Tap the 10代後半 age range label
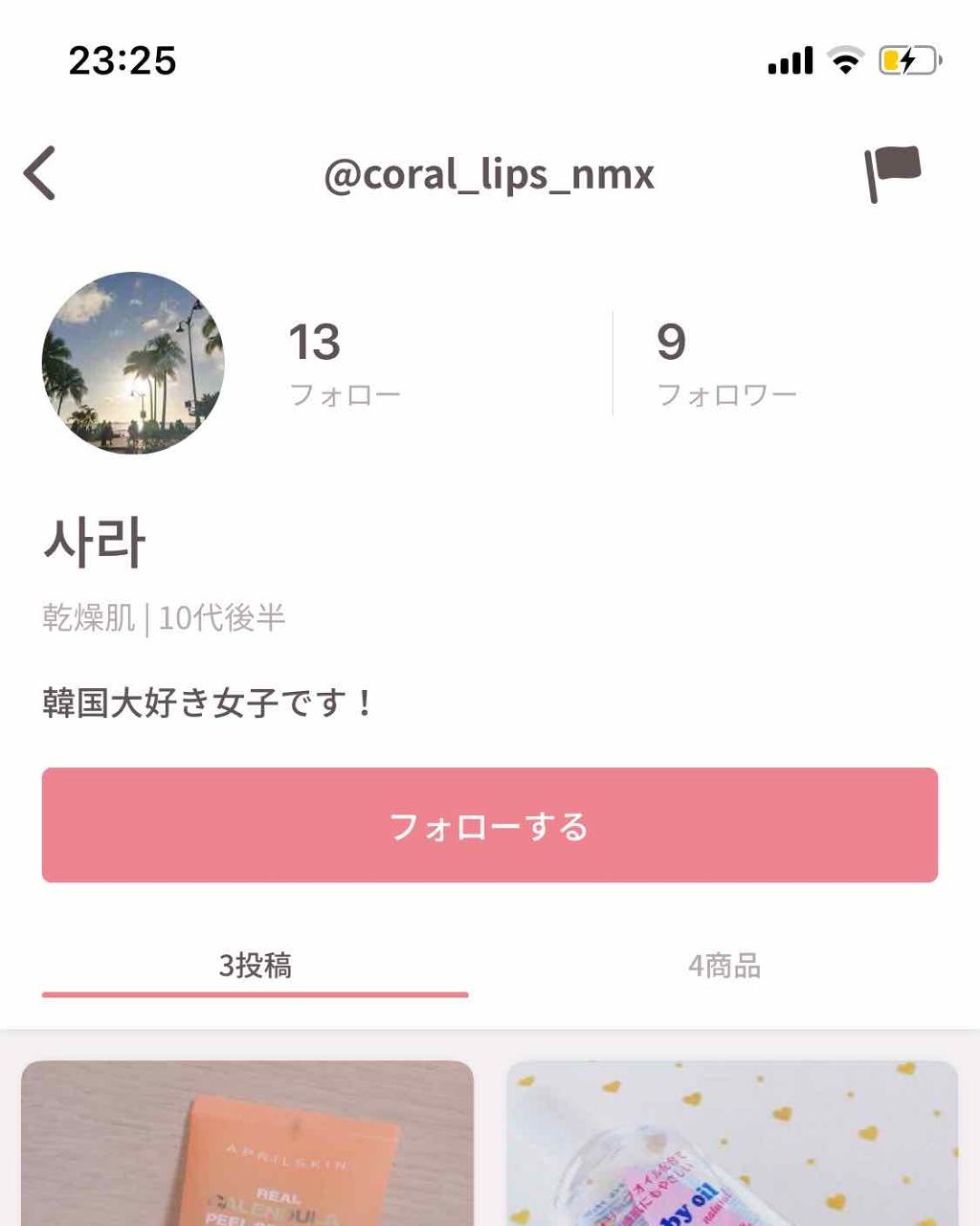The image size is (980, 1226). pyautogui.click(x=225, y=618)
